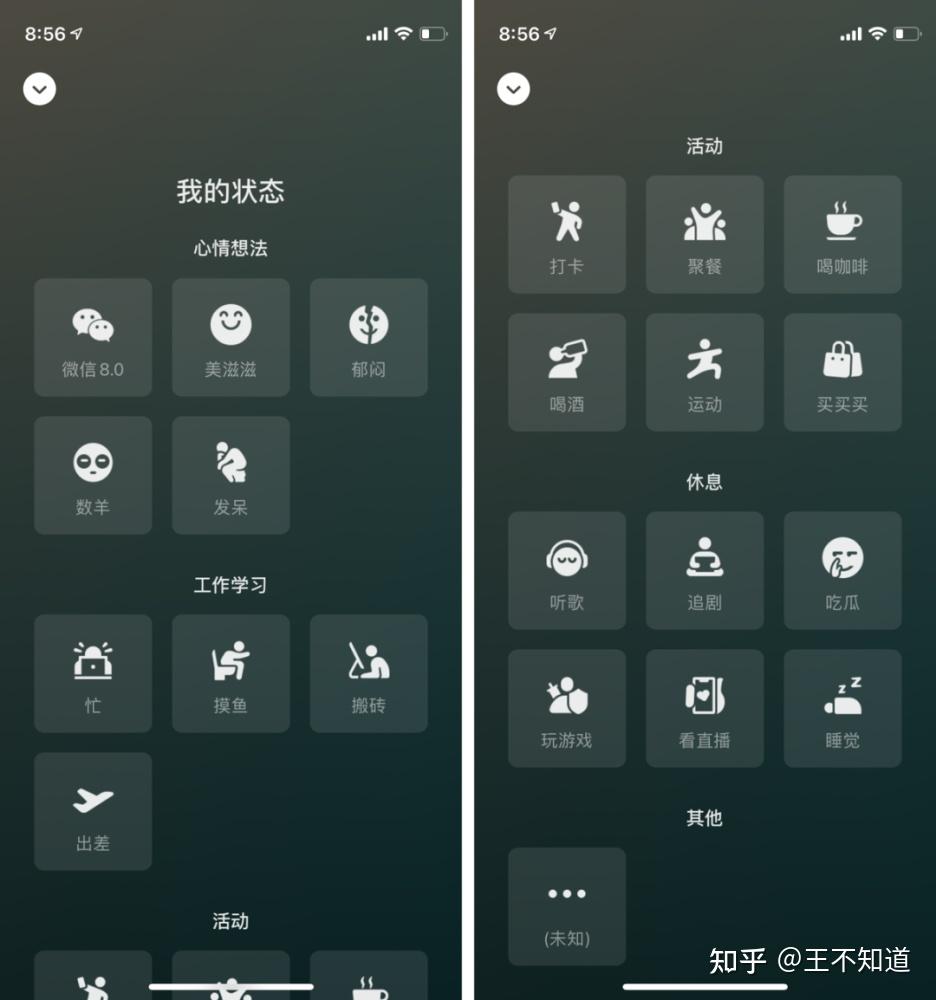The width and height of the screenshot is (936, 1000).
Task: Set status to 发呆
Action: point(231,475)
